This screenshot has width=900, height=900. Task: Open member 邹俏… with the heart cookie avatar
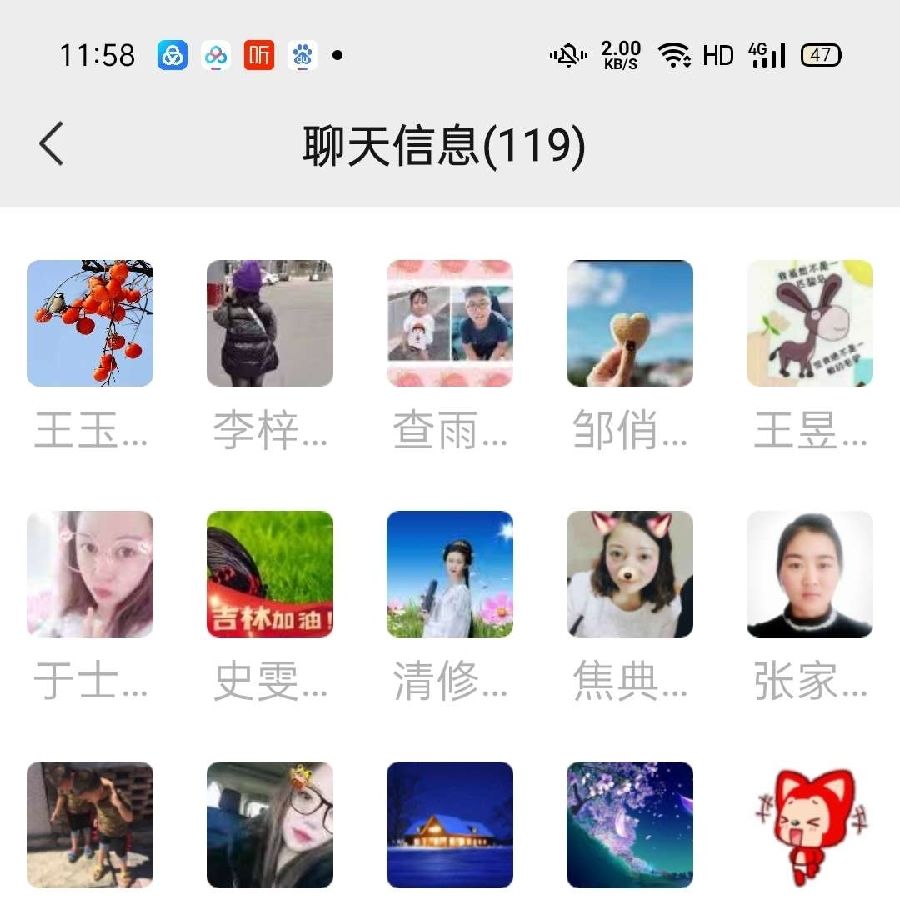click(630, 323)
